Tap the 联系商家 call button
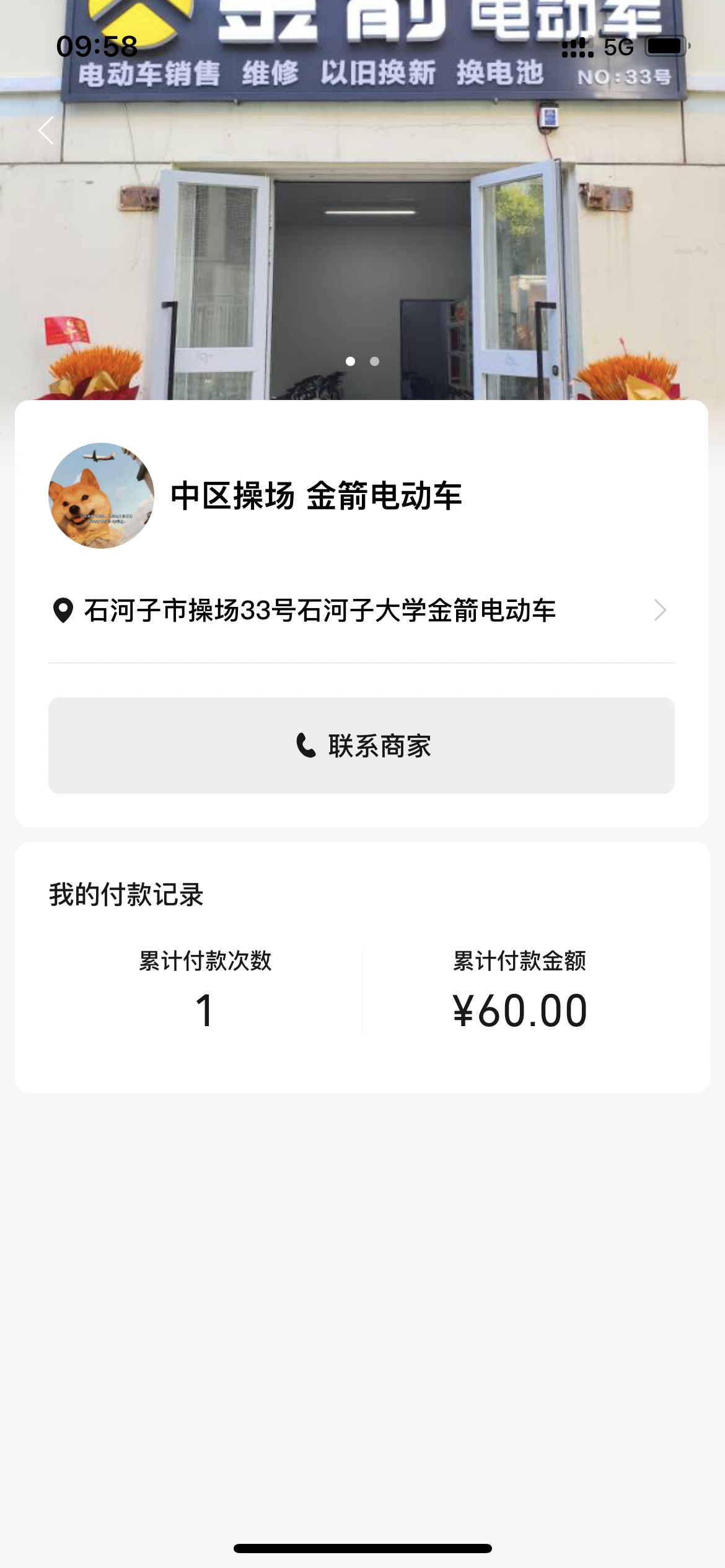This screenshot has width=725, height=1568. point(361,746)
